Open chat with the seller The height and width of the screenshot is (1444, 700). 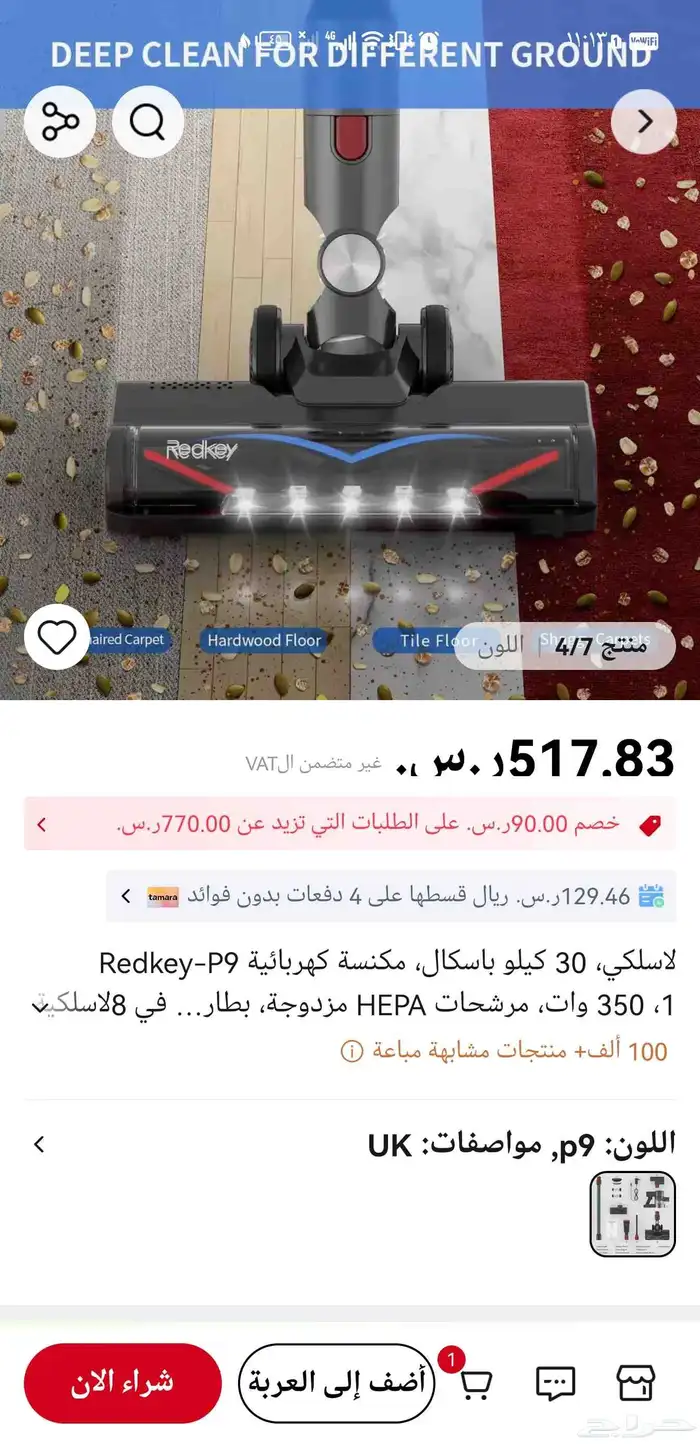tap(555, 1383)
